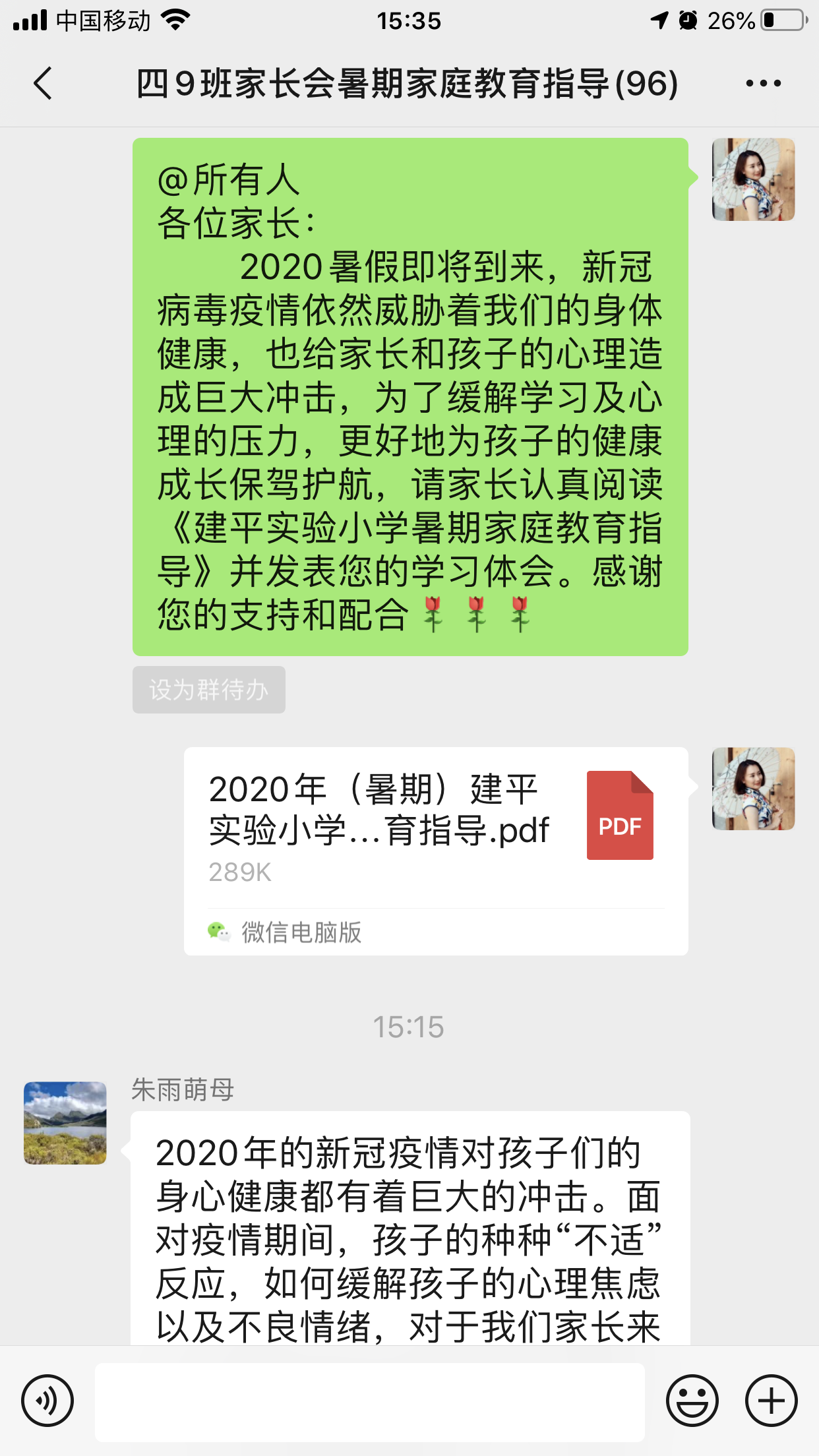Viewport: 819px width, 1456px height.
Task: Tap 设为群待办 button
Action: click(x=208, y=690)
